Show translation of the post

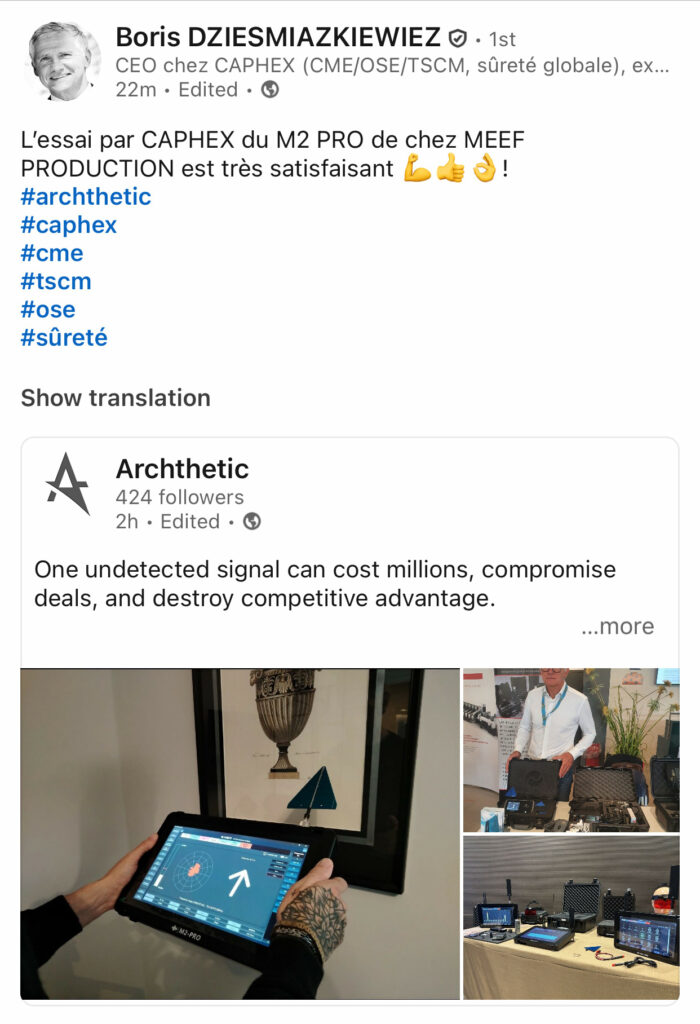(x=116, y=398)
